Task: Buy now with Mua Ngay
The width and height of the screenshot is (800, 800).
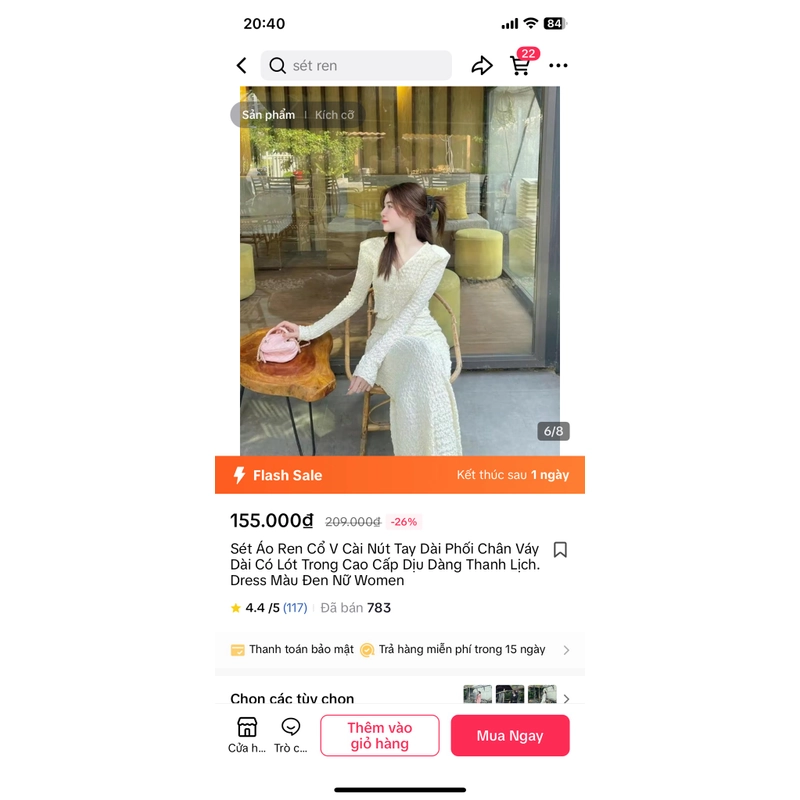Action: coord(510,736)
